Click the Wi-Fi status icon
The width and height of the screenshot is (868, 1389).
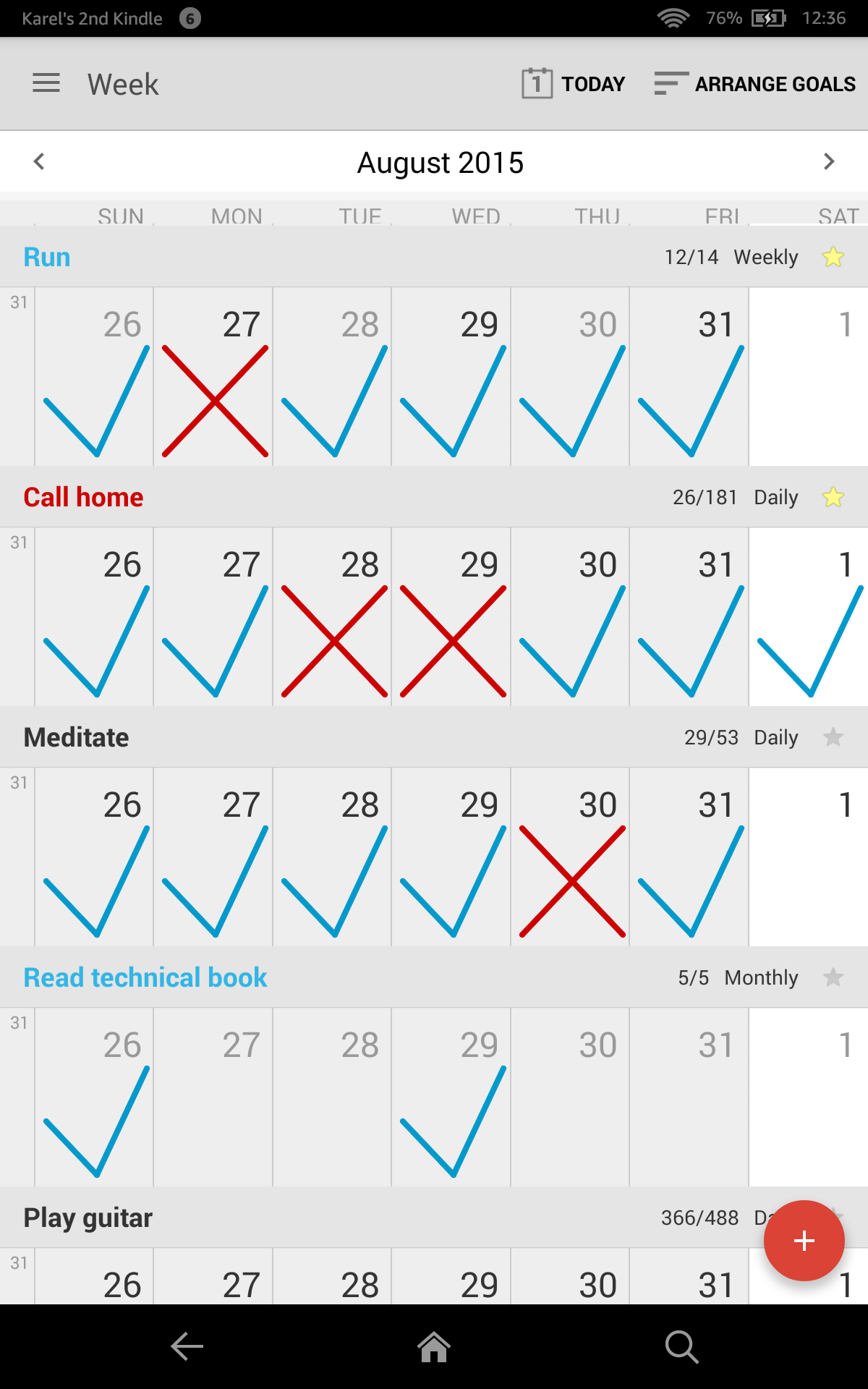coord(674,18)
